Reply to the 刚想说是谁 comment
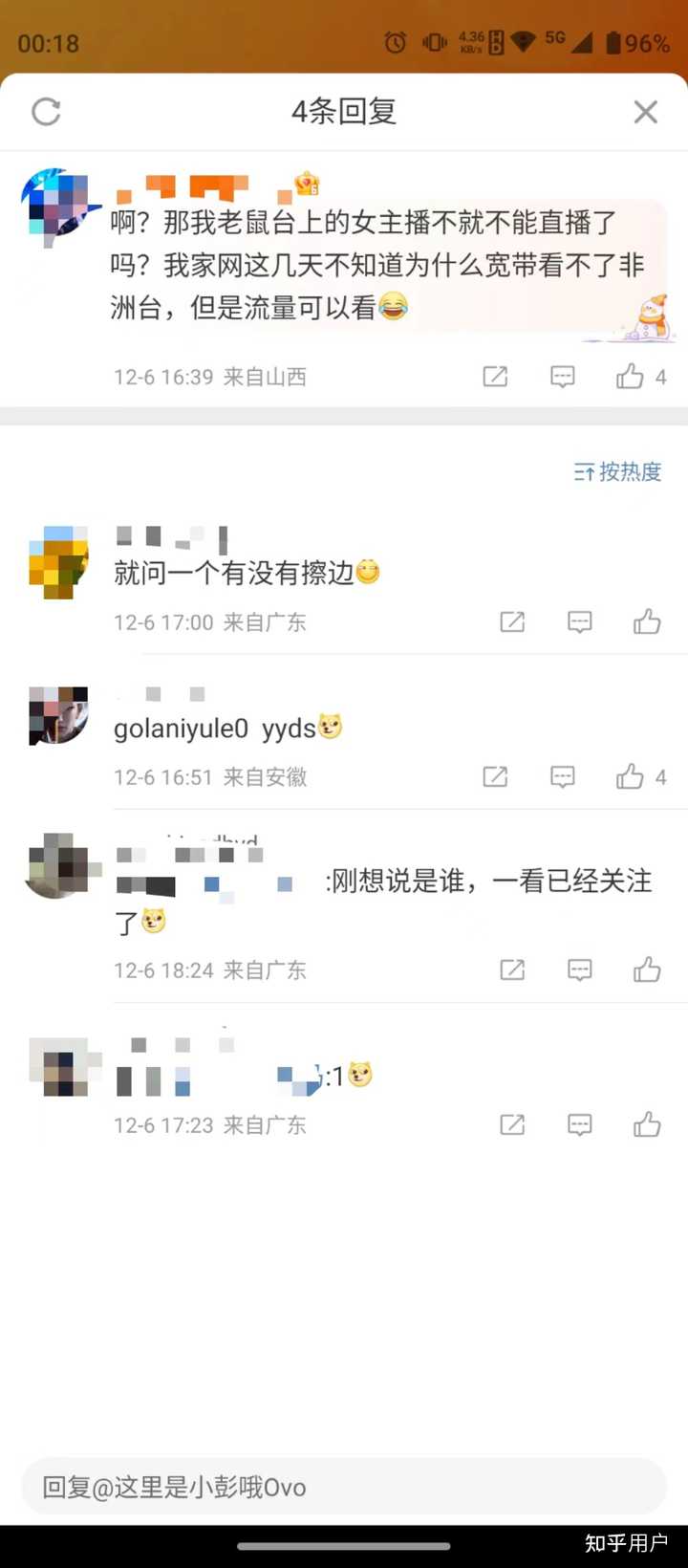Screen dimensions: 688x1568 [x=580, y=970]
